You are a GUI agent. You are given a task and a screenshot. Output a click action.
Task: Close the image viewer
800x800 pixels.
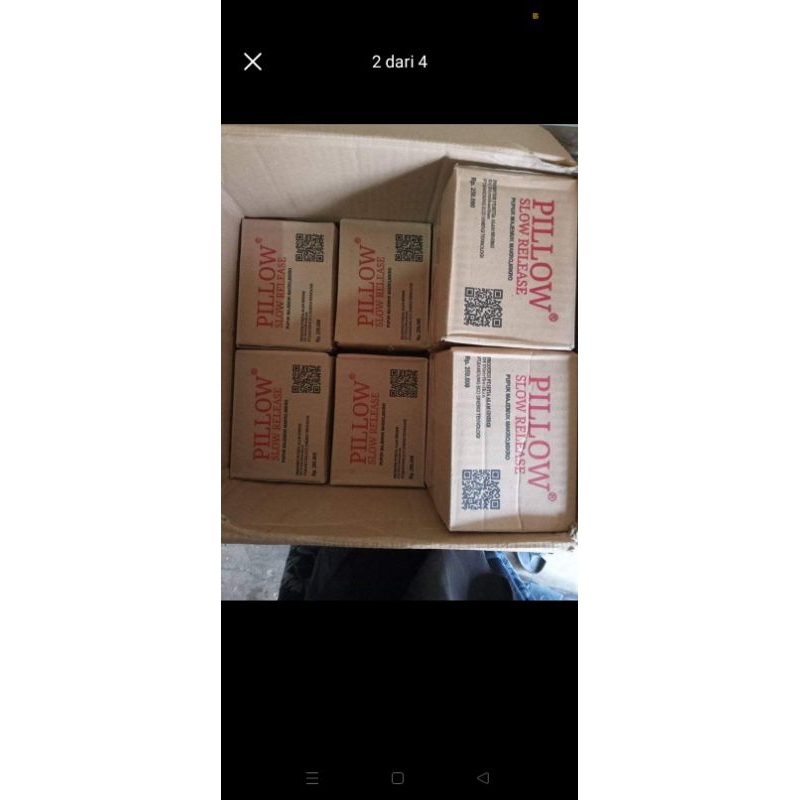click(x=253, y=62)
